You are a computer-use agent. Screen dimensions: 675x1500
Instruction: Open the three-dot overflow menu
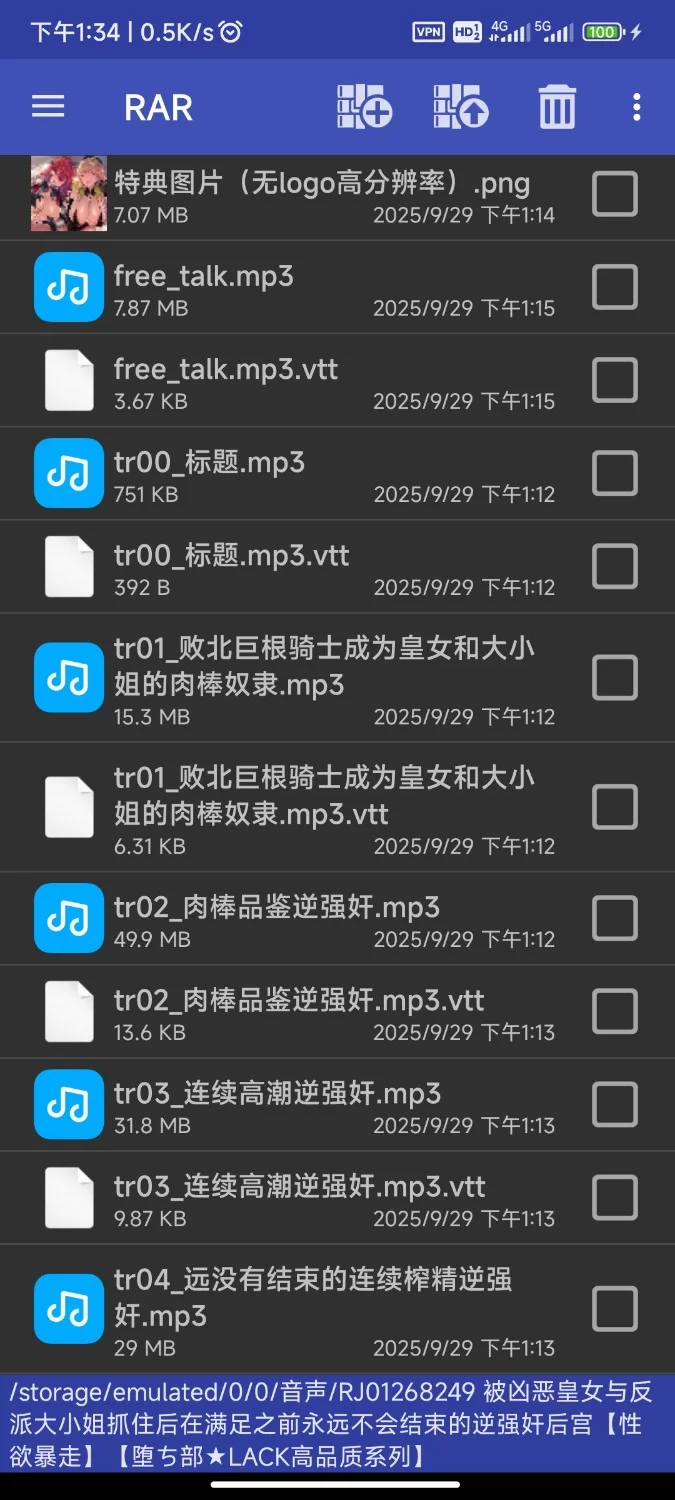click(x=637, y=107)
